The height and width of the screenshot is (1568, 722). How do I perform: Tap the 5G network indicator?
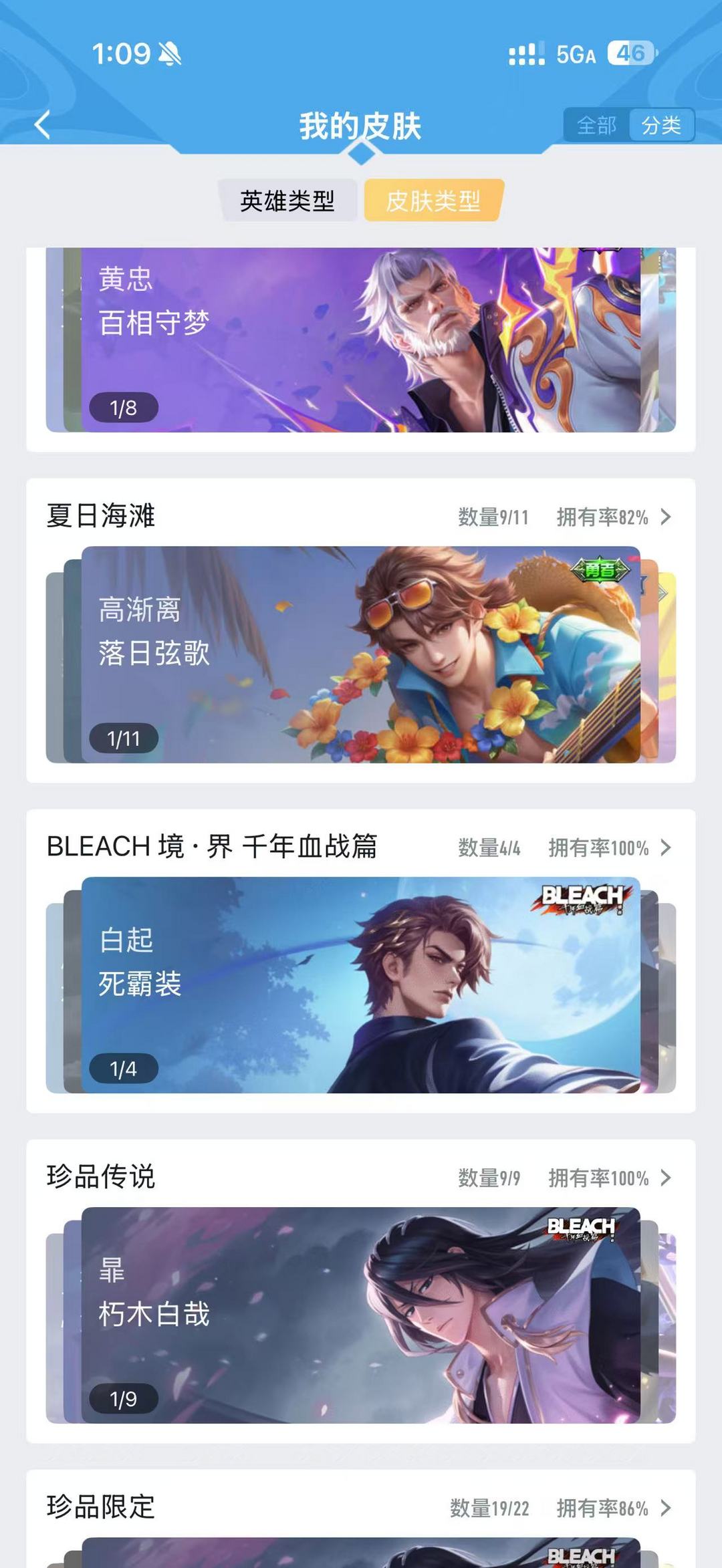coord(576,55)
